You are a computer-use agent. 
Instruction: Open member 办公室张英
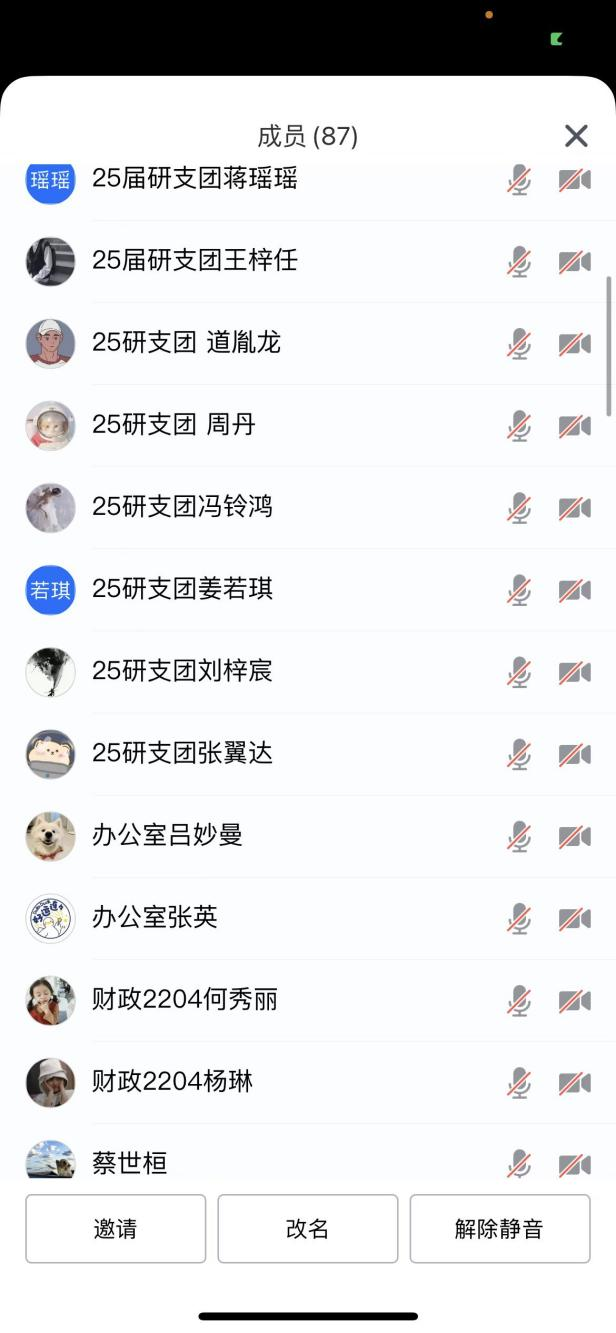pos(155,917)
